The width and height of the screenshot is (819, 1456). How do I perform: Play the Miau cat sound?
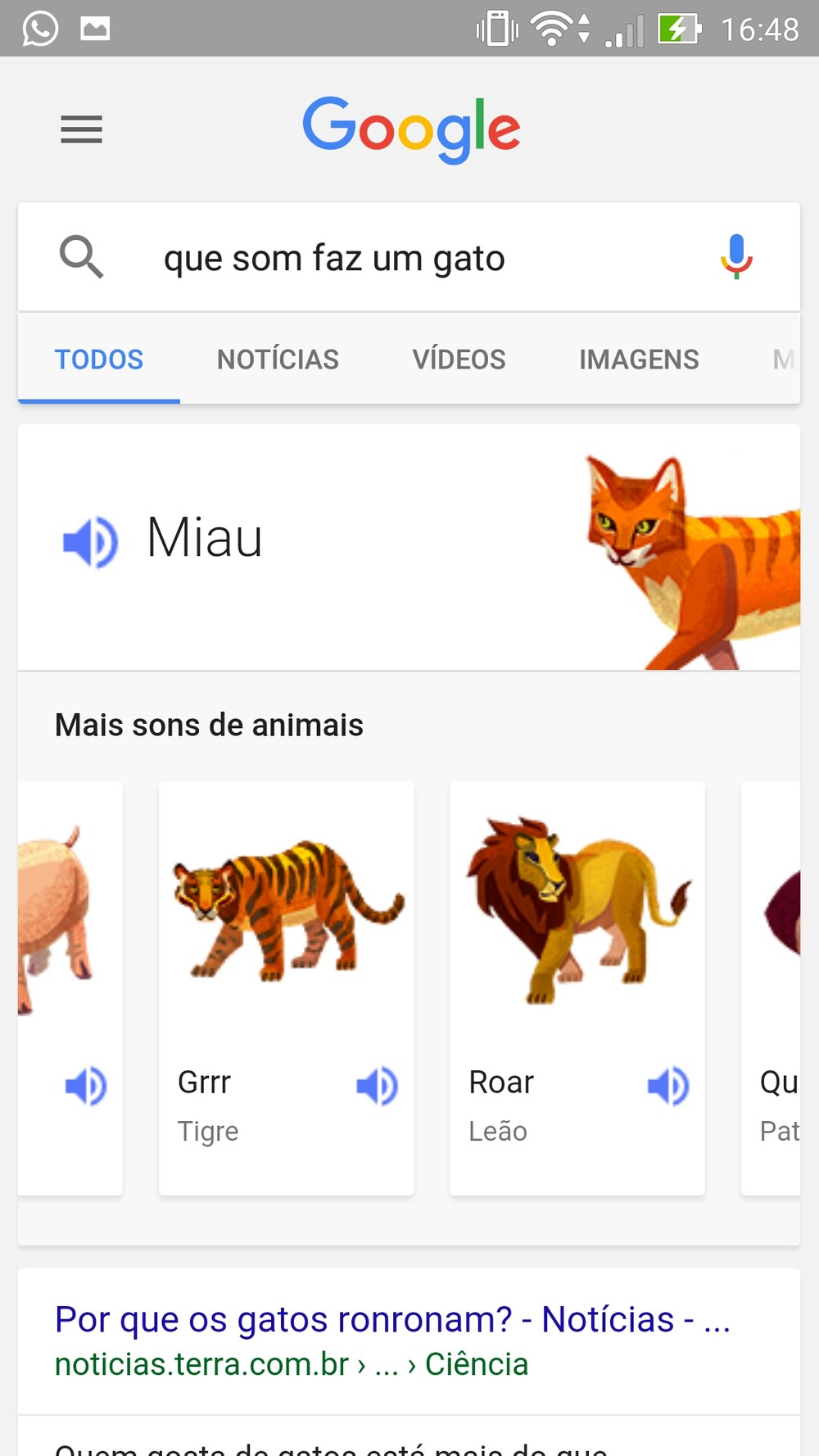91,541
